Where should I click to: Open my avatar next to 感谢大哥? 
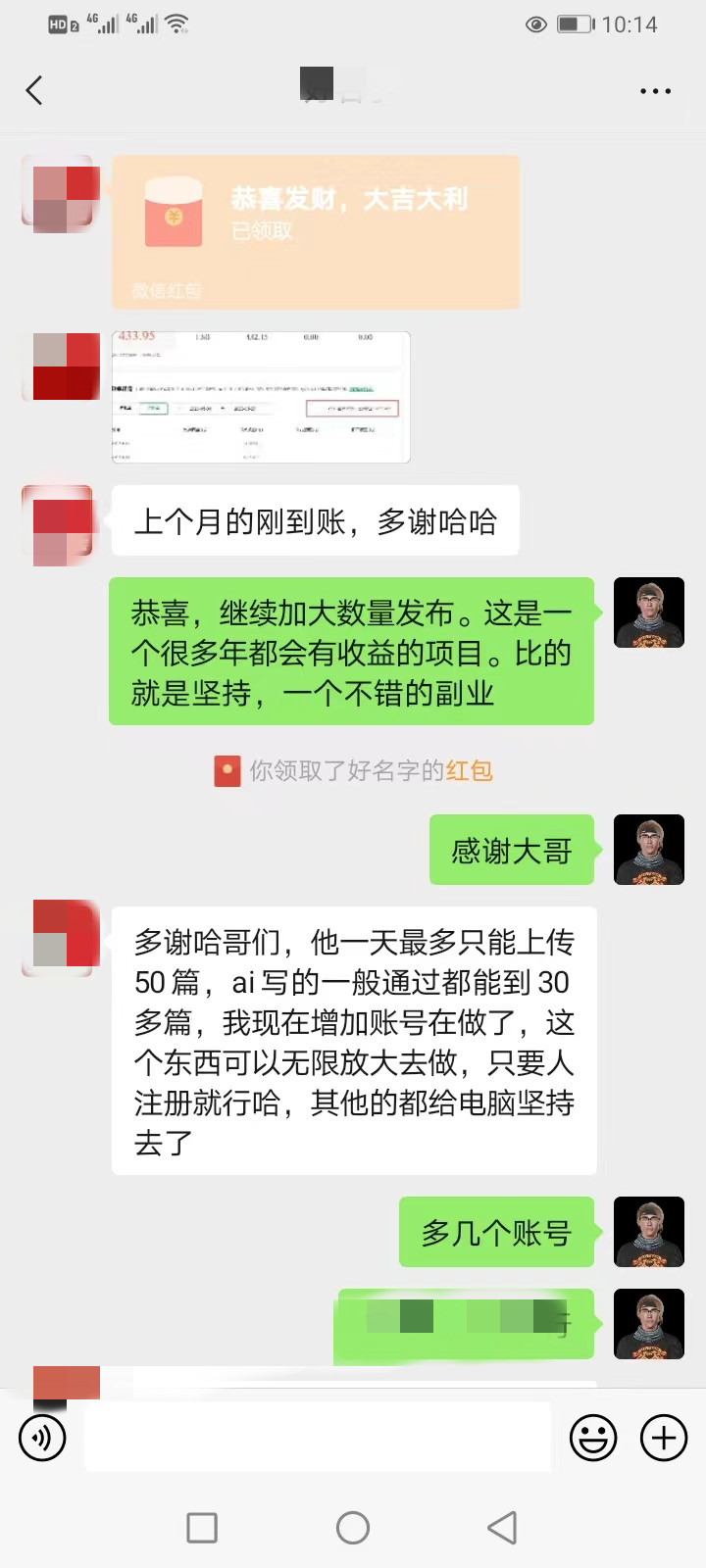(648, 850)
